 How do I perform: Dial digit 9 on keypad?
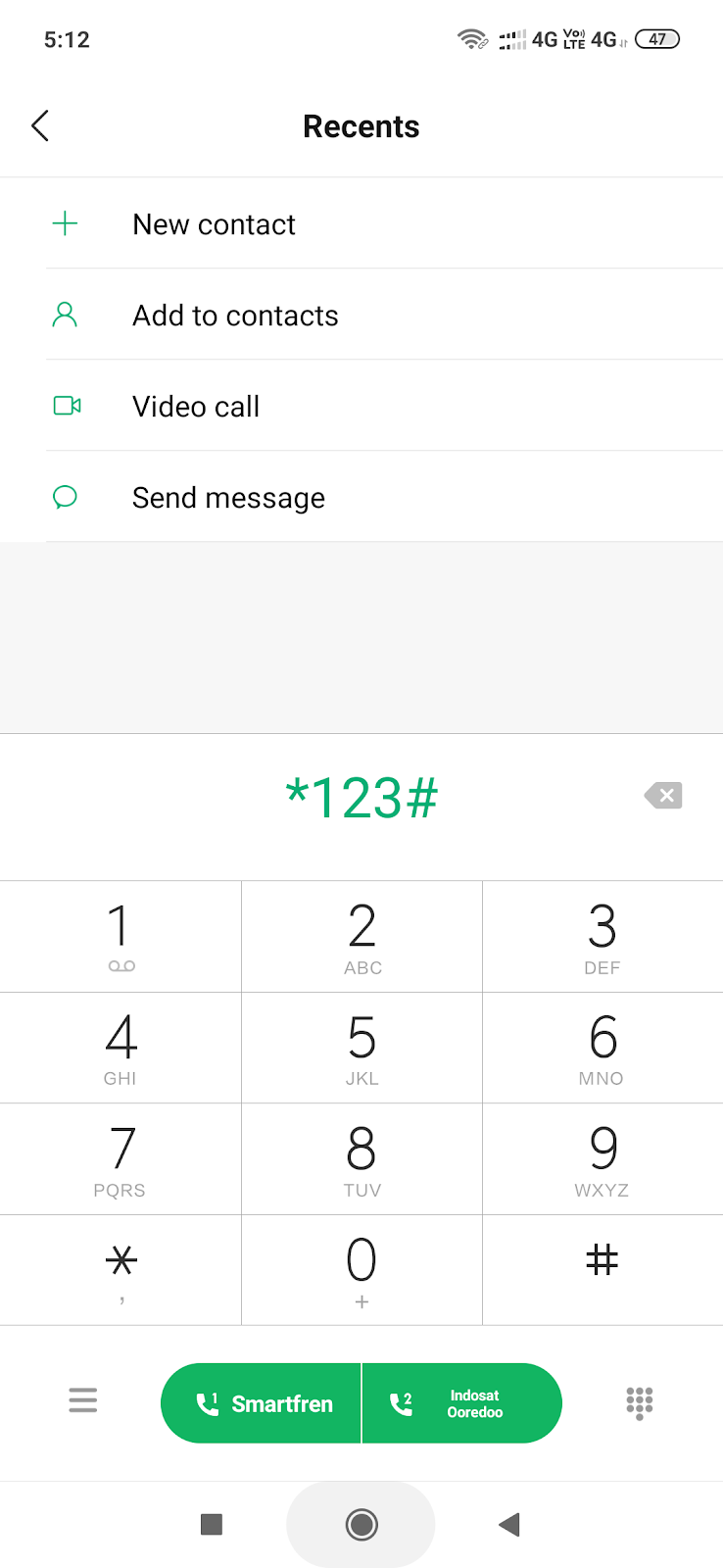point(602,1159)
